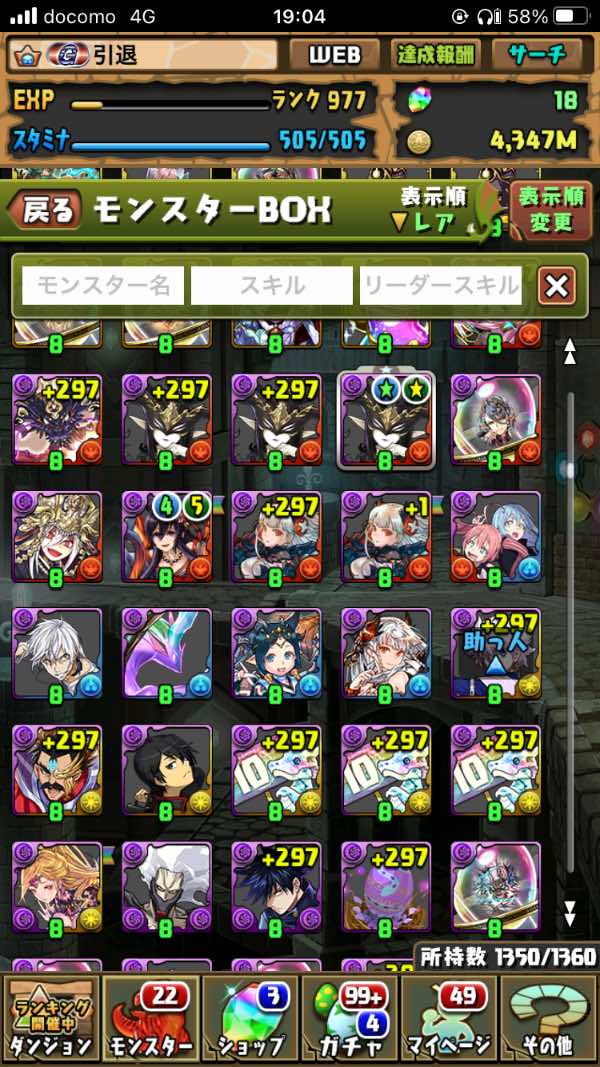600x1067 pixels.
Task: Select the monster with +1 badge
Action: [385, 535]
